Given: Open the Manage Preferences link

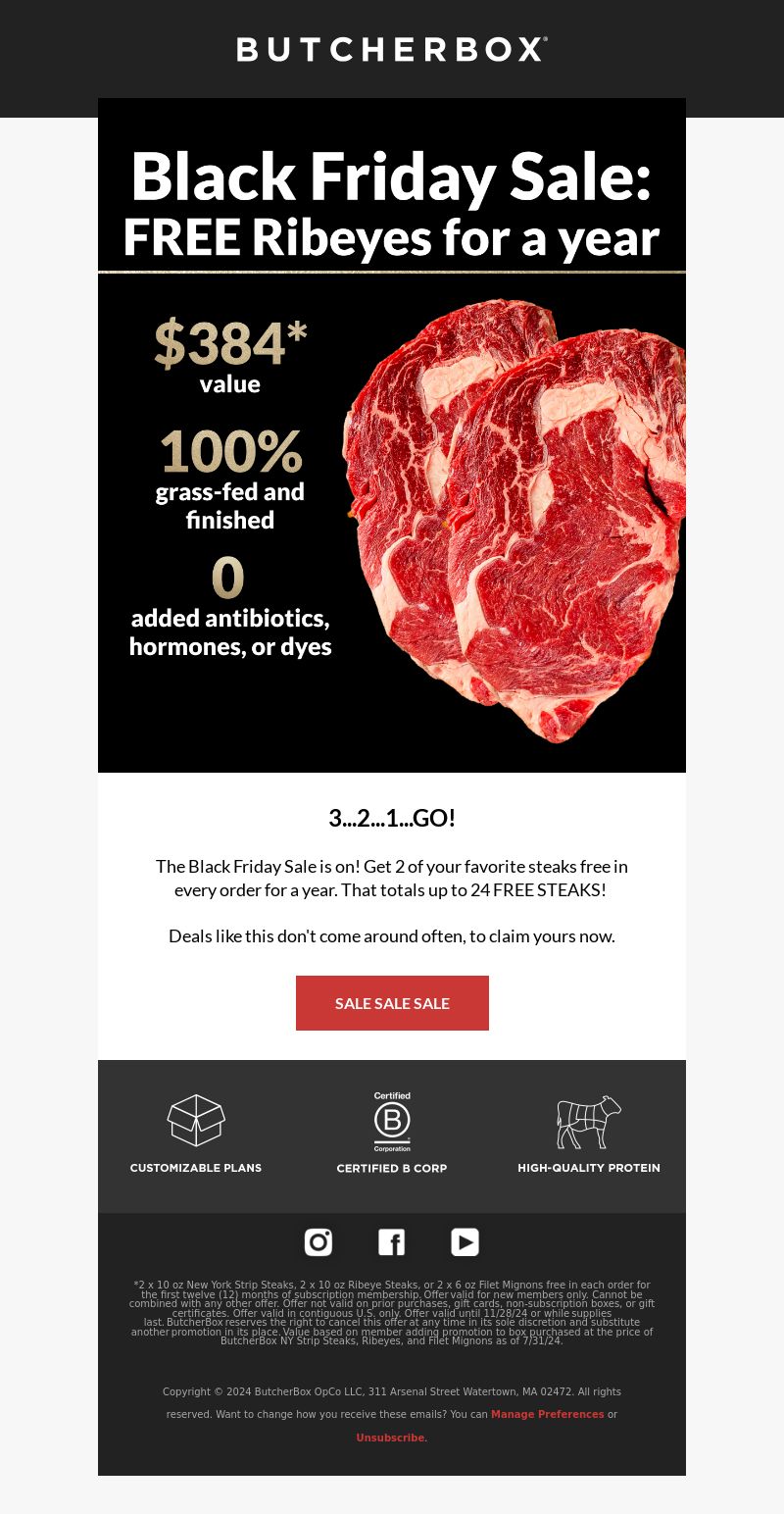Looking at the screenshot, I should (547, 1414).
